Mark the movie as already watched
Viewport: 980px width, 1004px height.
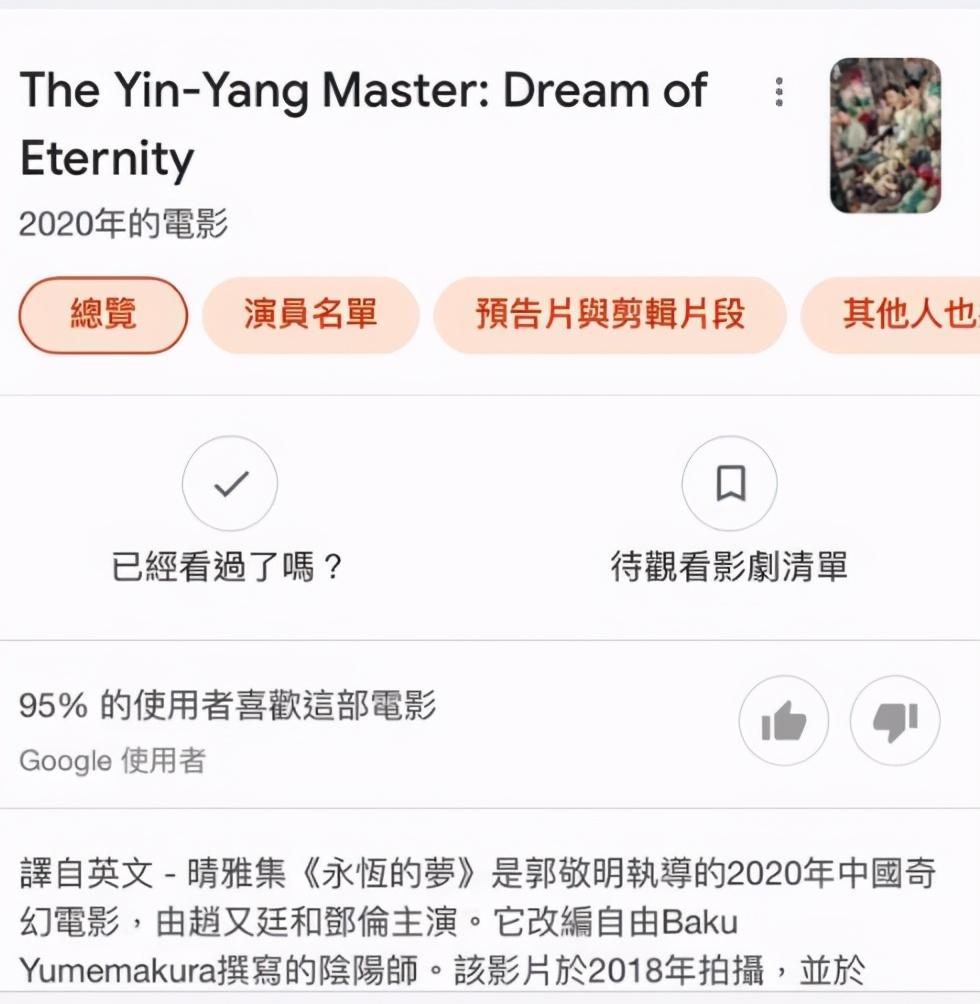coord(230,484)
